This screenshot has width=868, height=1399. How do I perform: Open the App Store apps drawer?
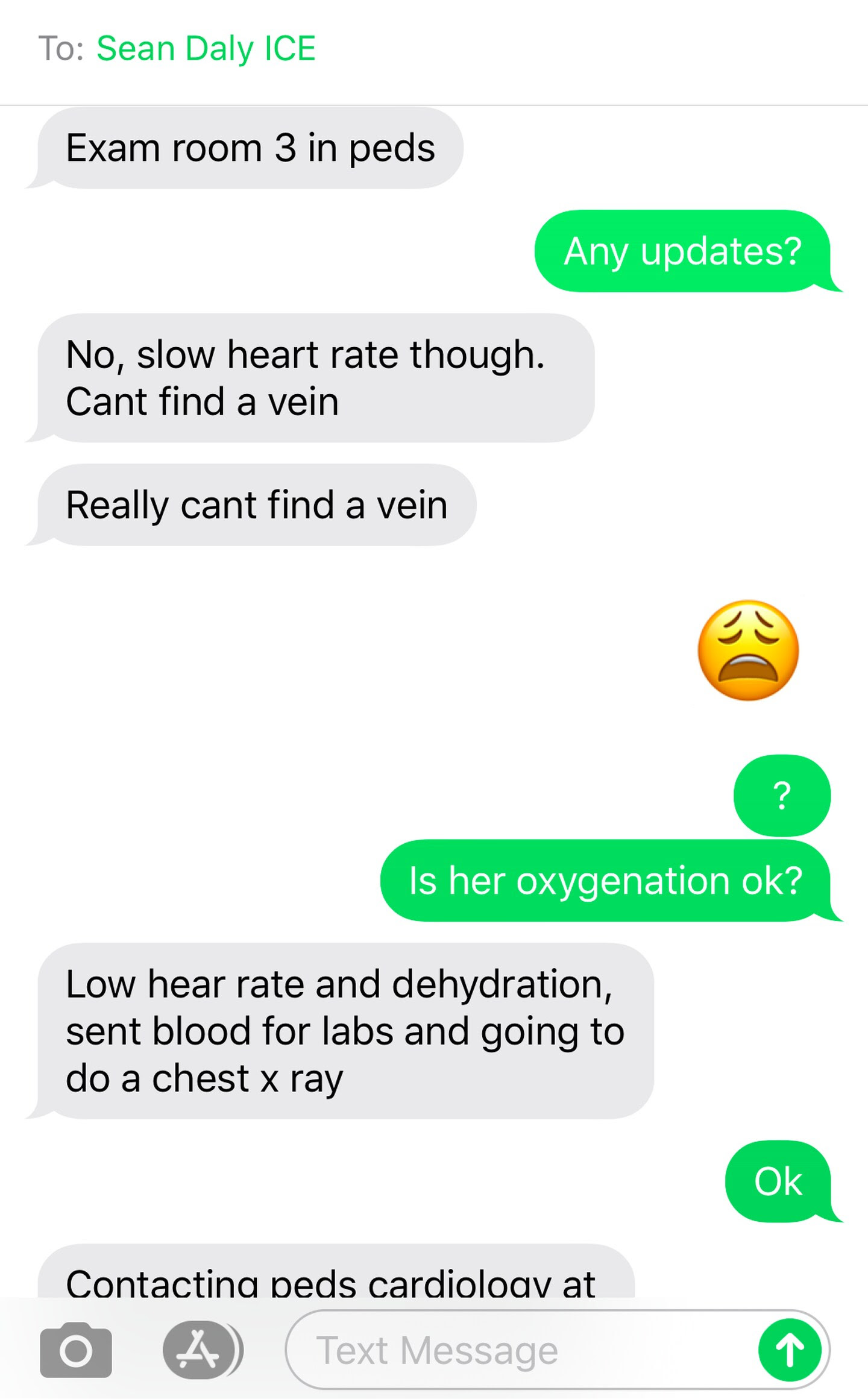pos(200,1350)
